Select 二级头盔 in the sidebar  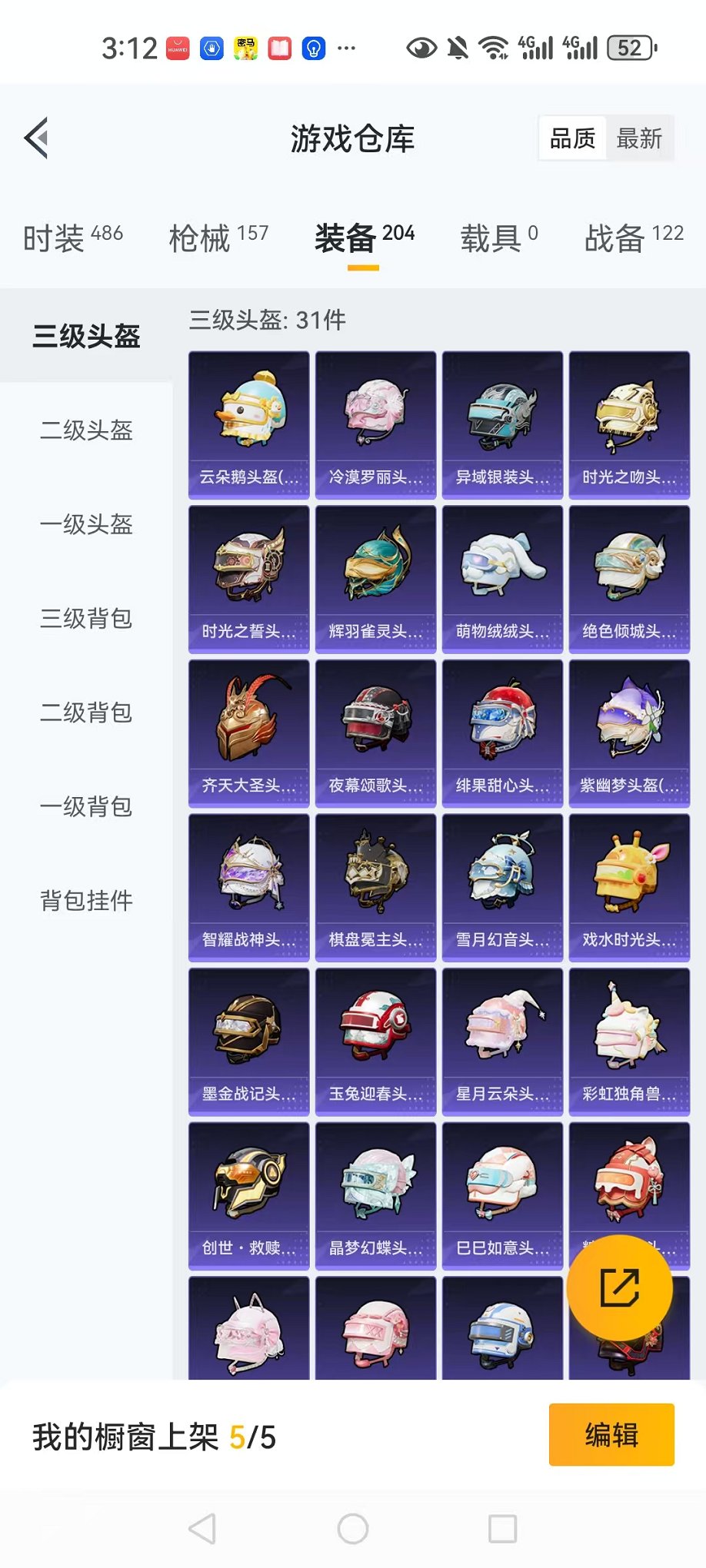pos(86,430)
